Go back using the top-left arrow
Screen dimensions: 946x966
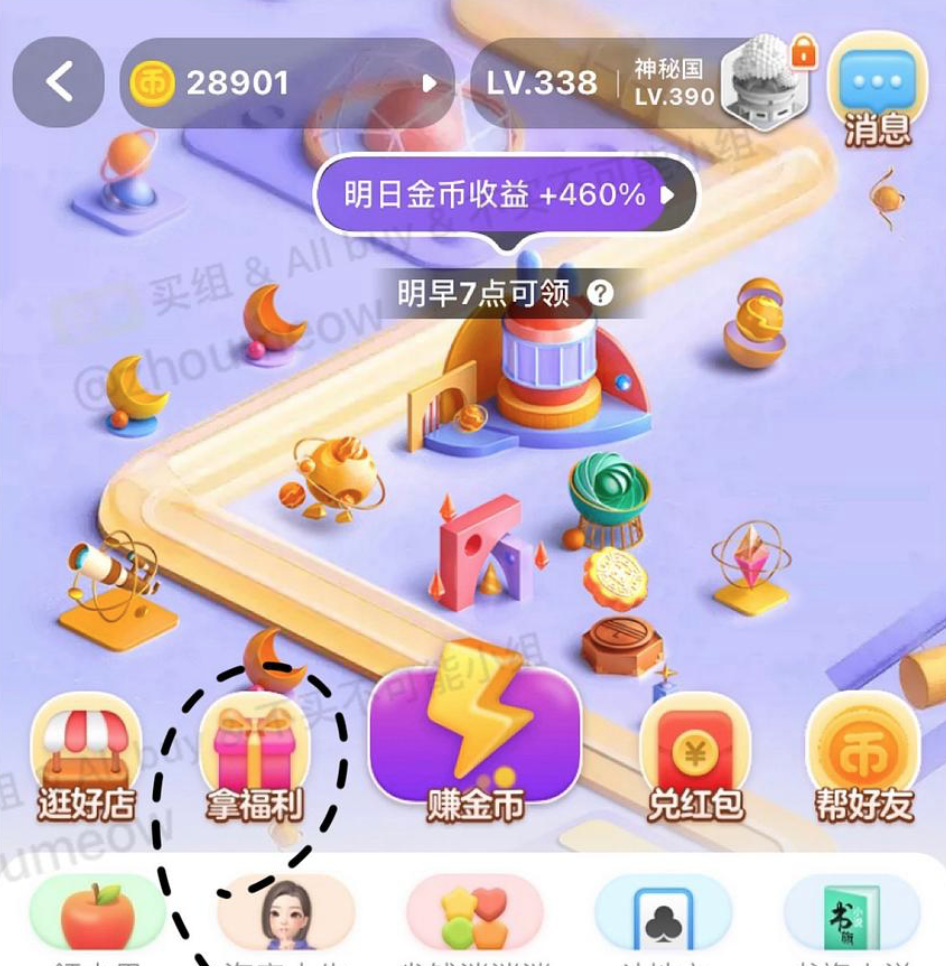tap(58, 82)
